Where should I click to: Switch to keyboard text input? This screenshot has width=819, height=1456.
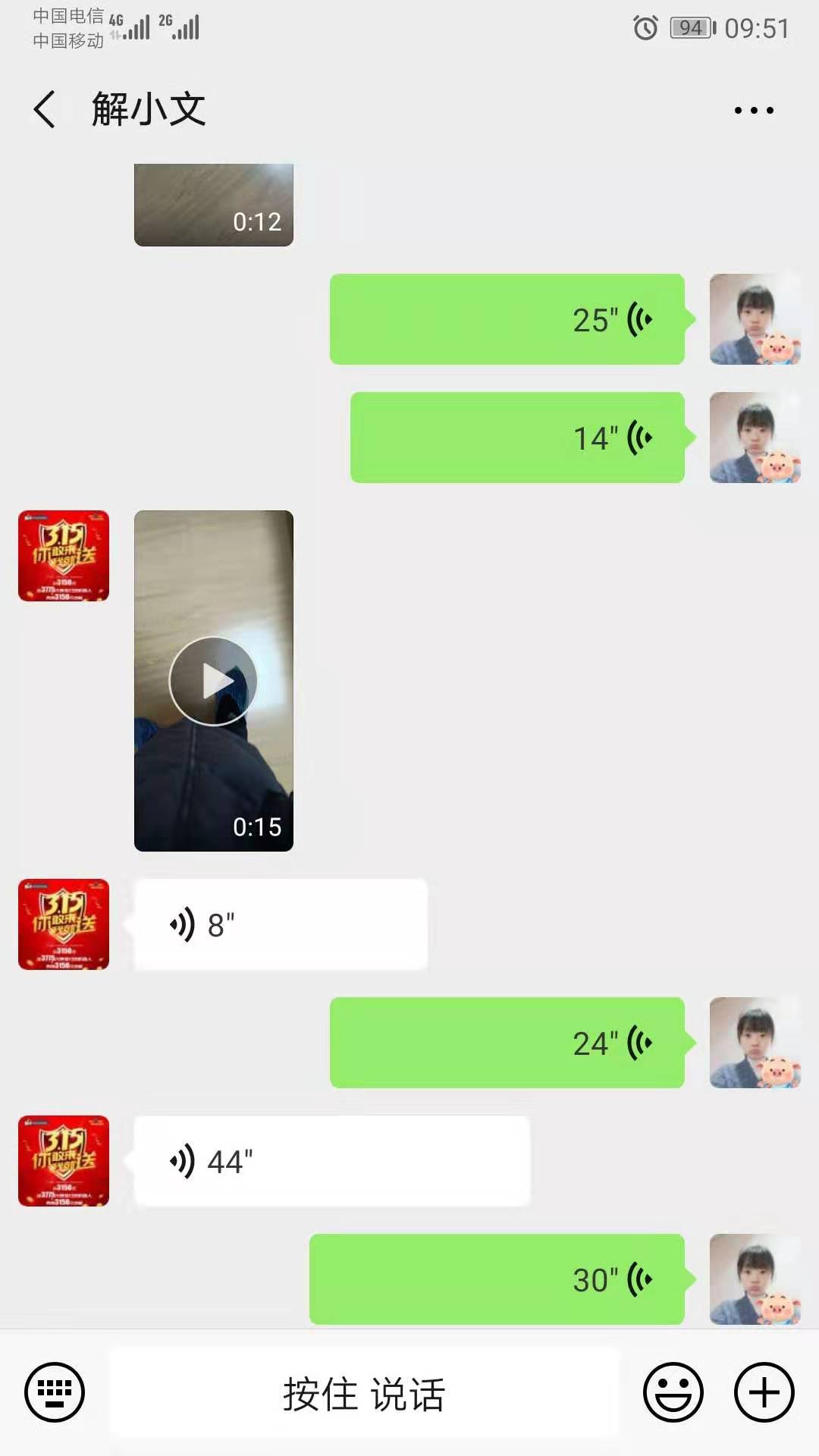[x=55, y=1392]
